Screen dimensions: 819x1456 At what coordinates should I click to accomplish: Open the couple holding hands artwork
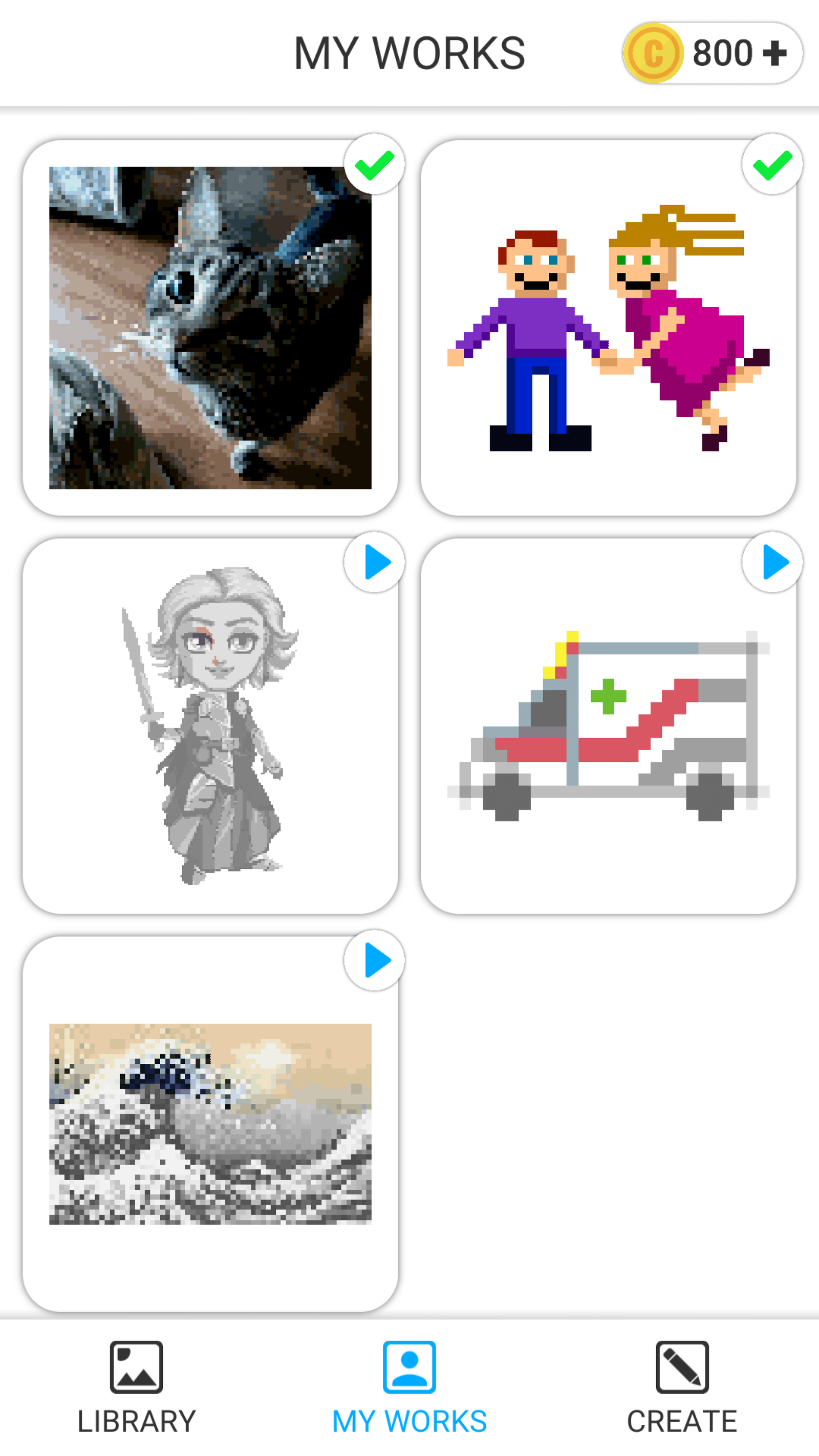608,328
